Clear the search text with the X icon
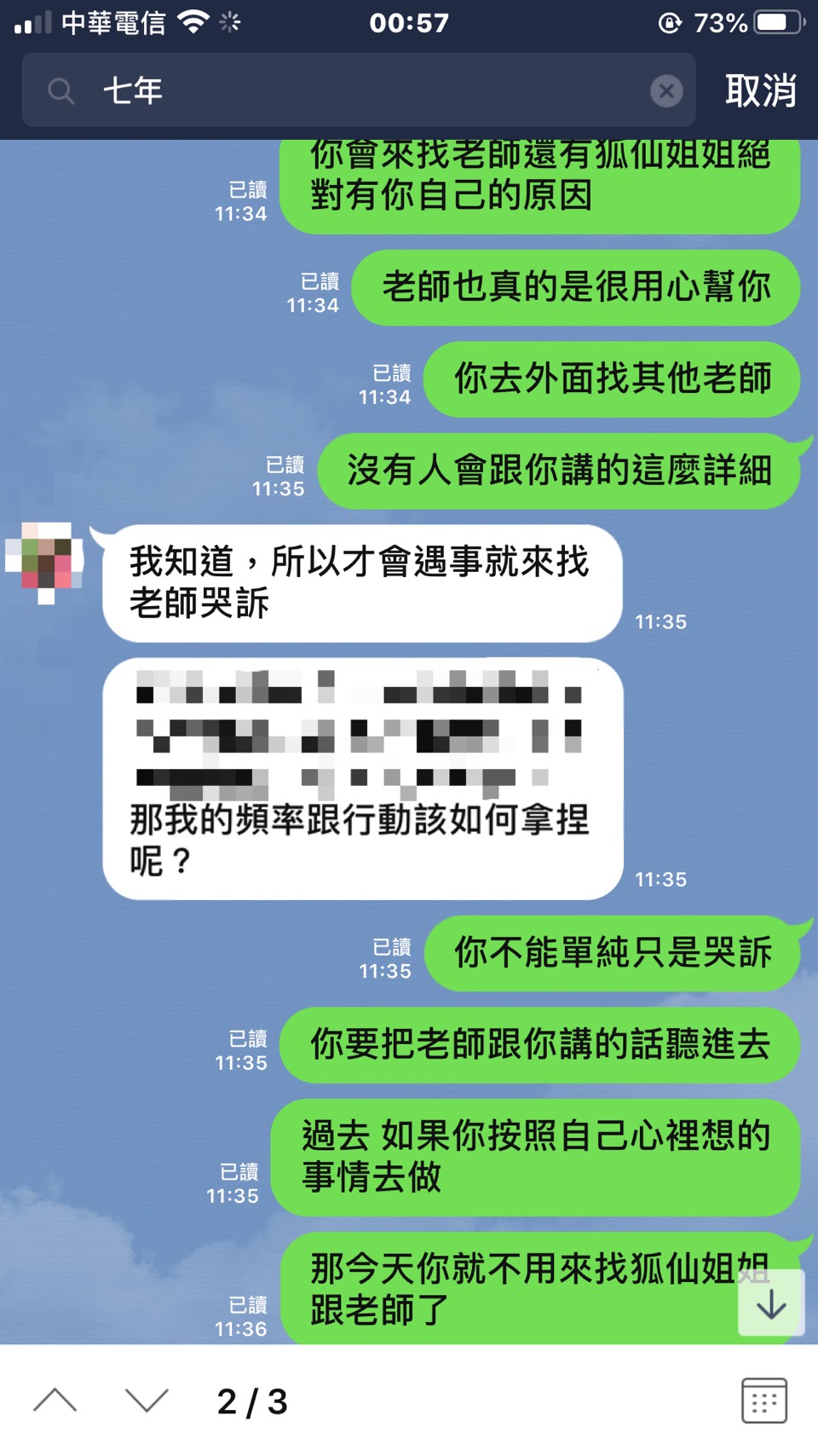The height and width of the screenshot is (1456, 818). pyautogui.click(x=666, y=90)
